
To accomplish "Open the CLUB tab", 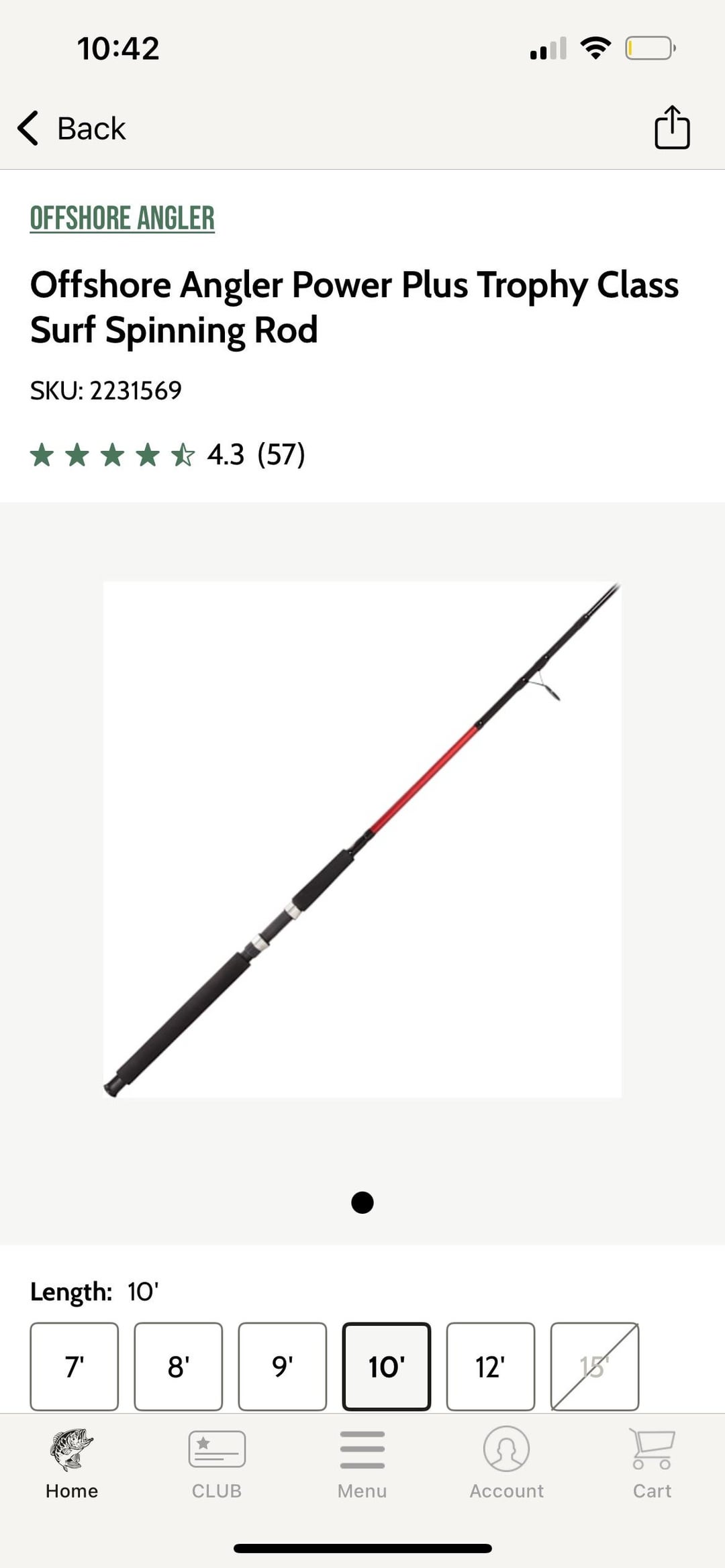I will [x=217, y=1464].
